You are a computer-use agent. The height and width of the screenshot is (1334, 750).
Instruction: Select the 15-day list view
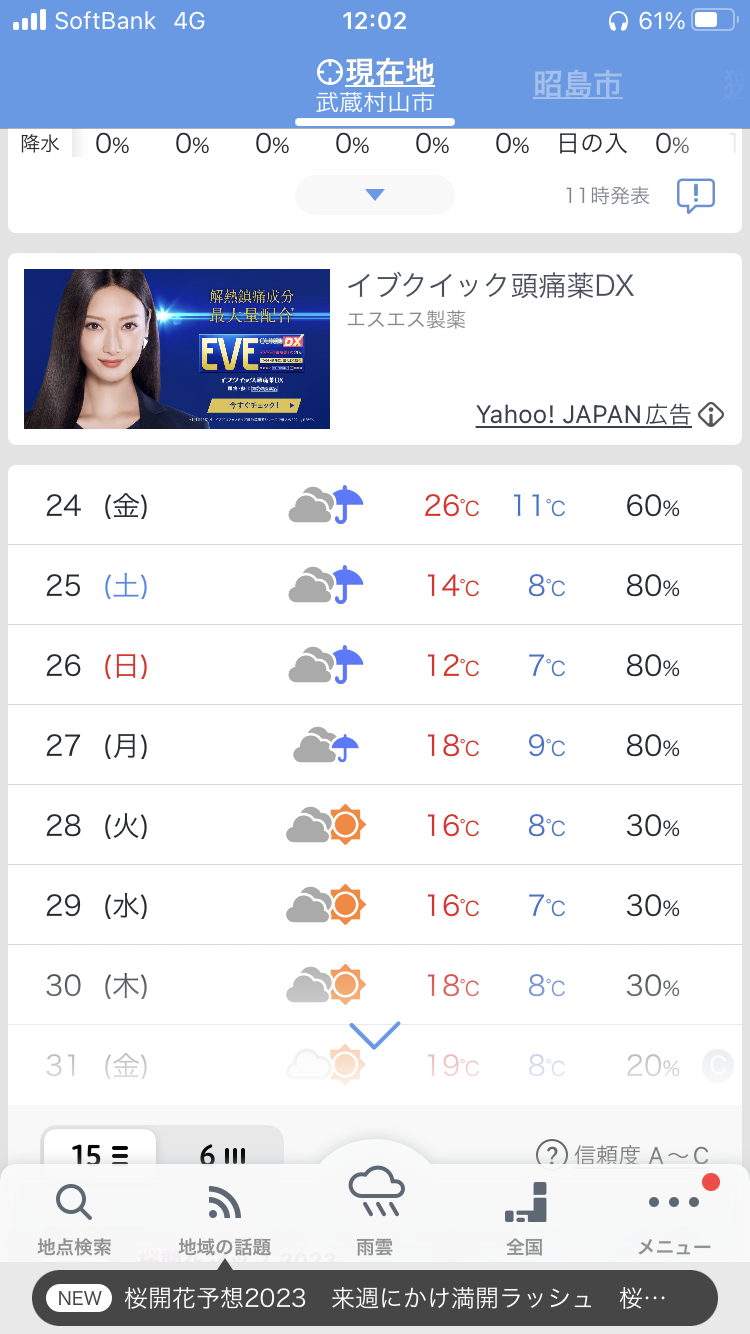click(100, 1154)
